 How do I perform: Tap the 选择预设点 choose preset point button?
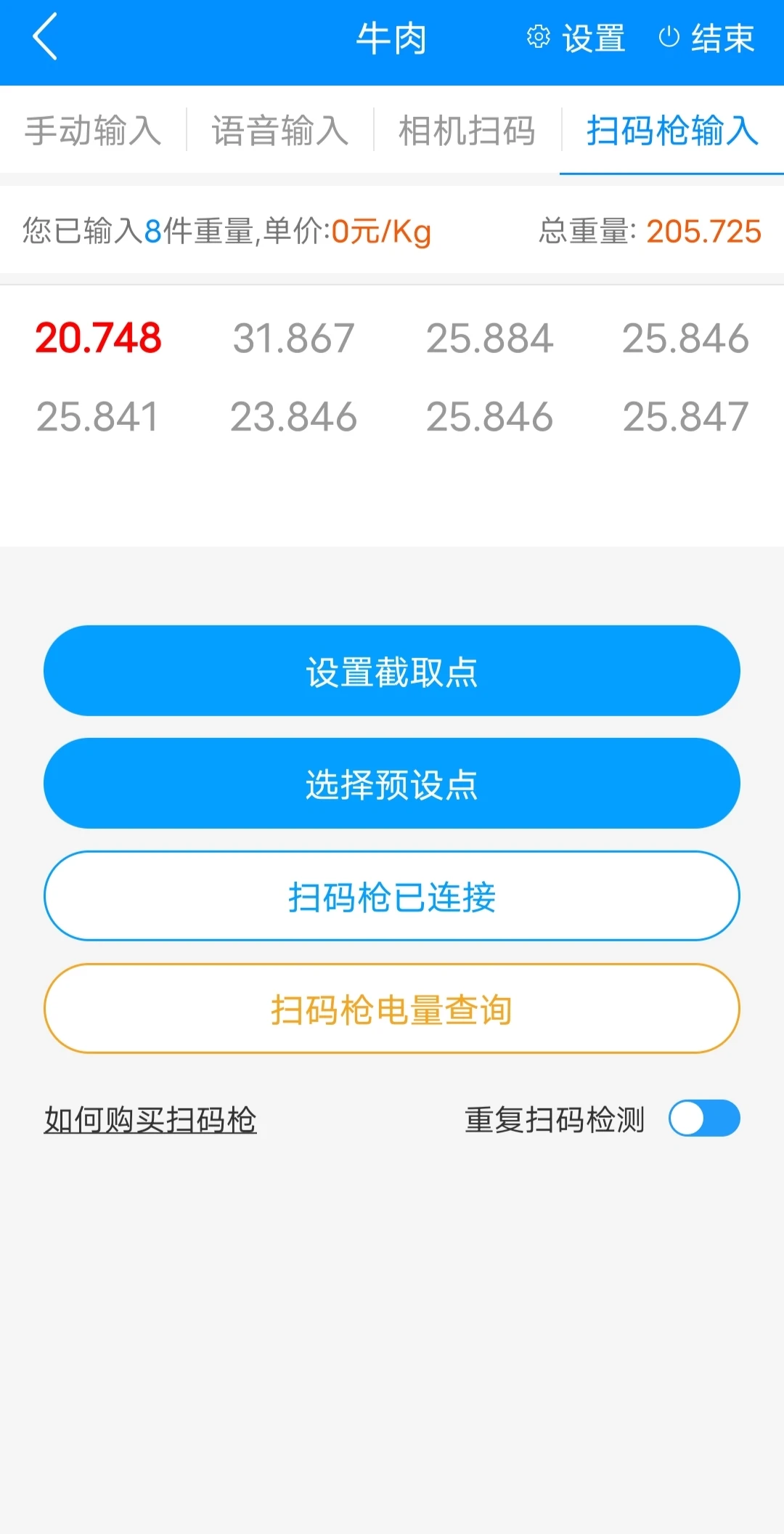point(392,784)
